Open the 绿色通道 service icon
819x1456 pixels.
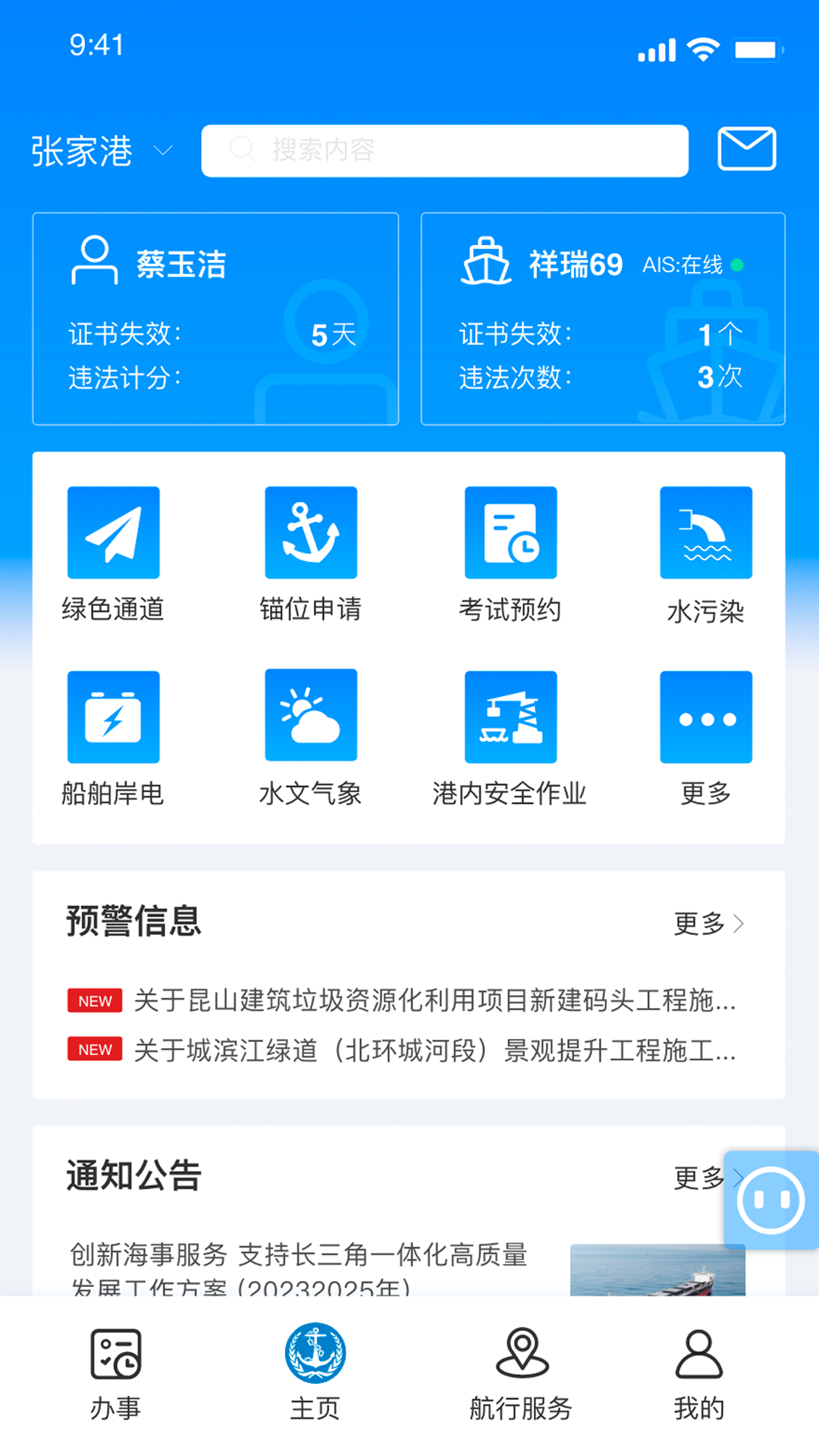(x=112, y=532)
